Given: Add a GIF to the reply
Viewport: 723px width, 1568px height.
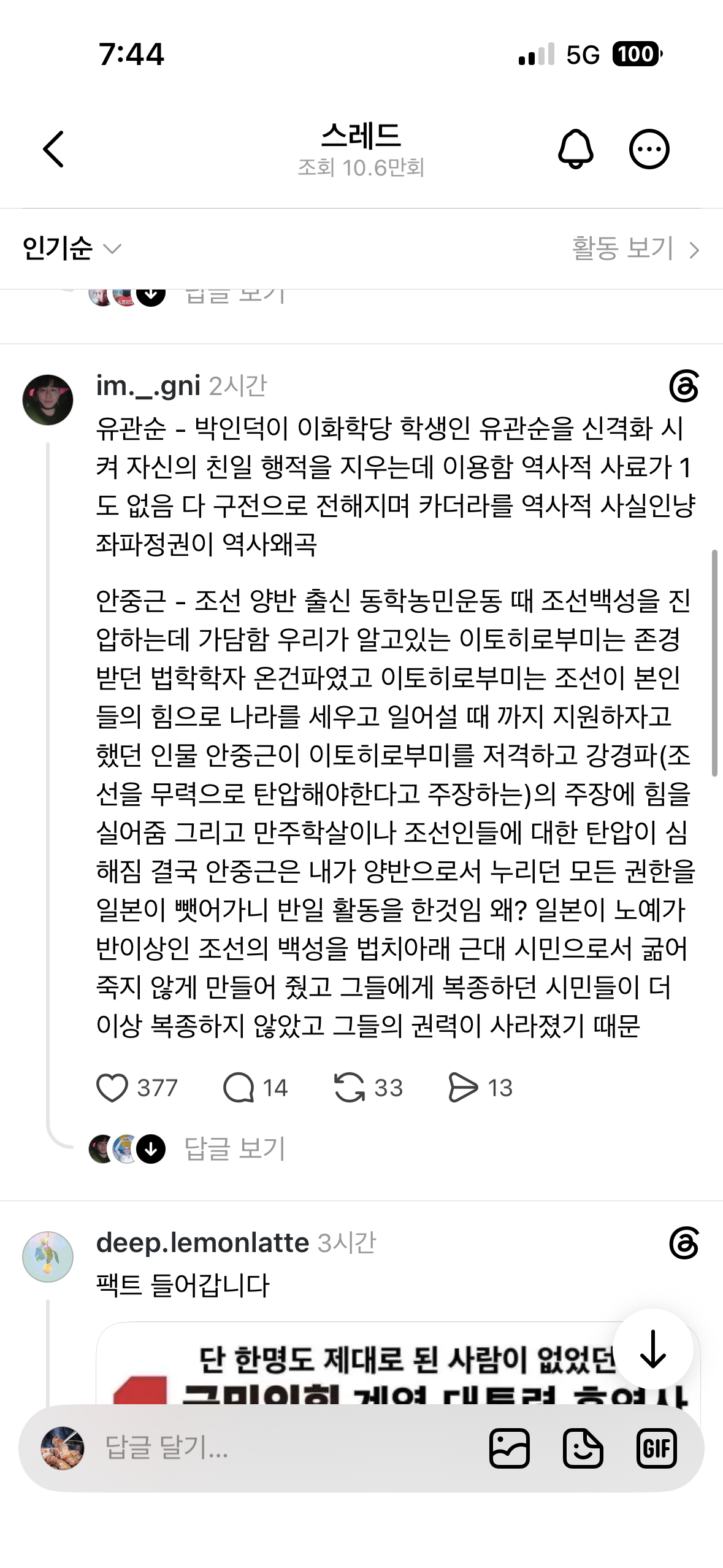Looking at the screenshot, I should tap(656, 1448).
